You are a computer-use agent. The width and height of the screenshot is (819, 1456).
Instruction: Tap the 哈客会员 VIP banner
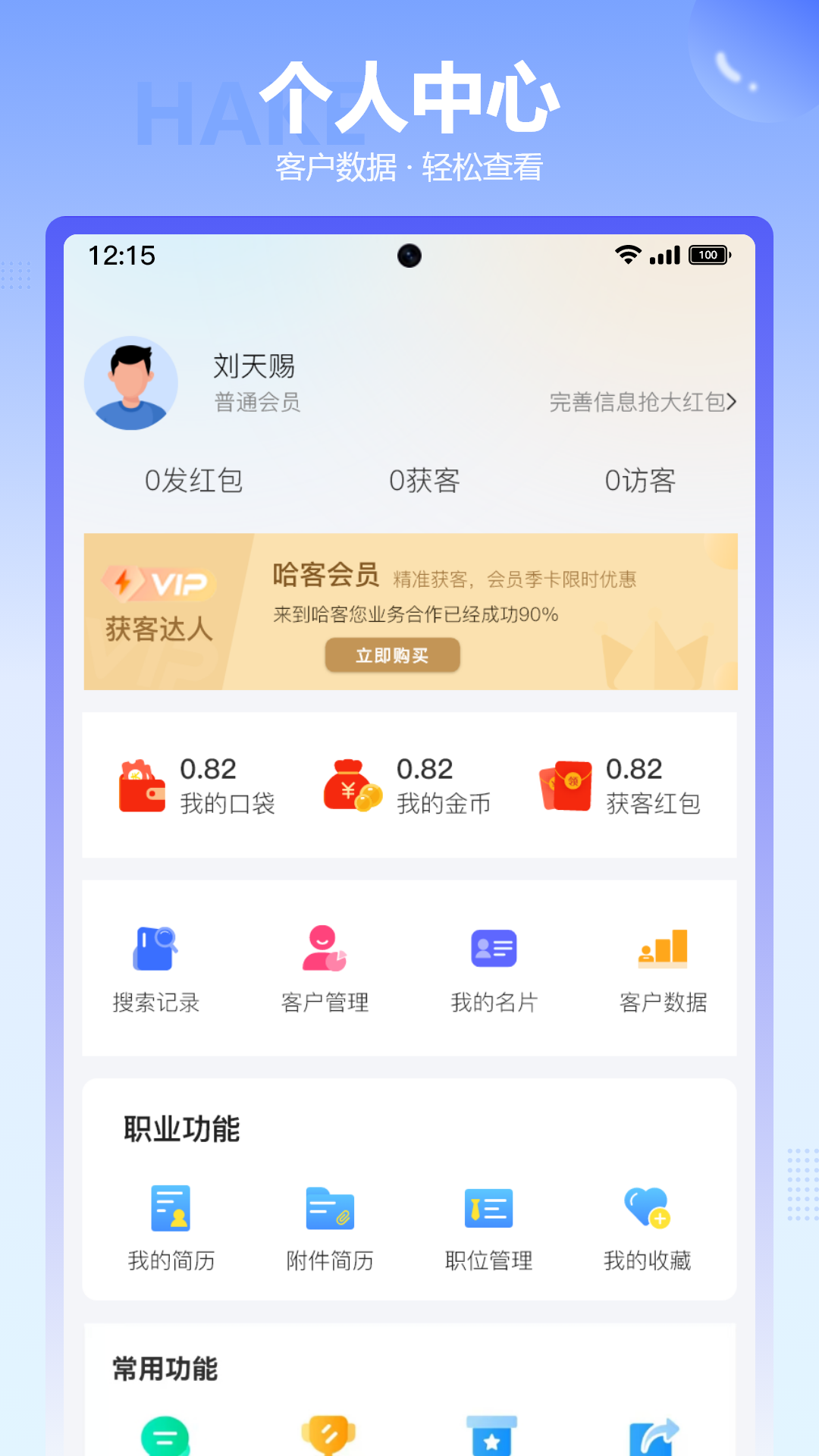click(409, 610)
